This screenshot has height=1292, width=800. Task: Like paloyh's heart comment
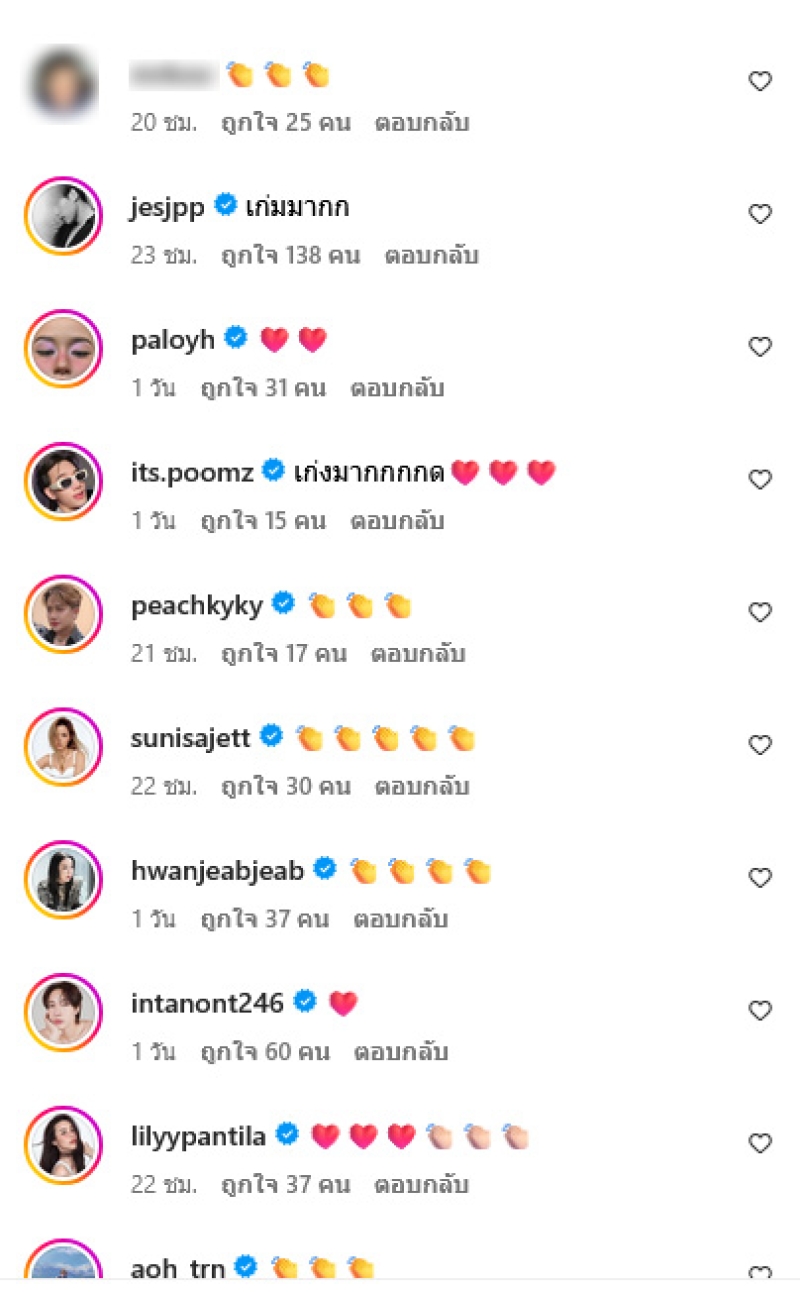click(x=760, y=347)
